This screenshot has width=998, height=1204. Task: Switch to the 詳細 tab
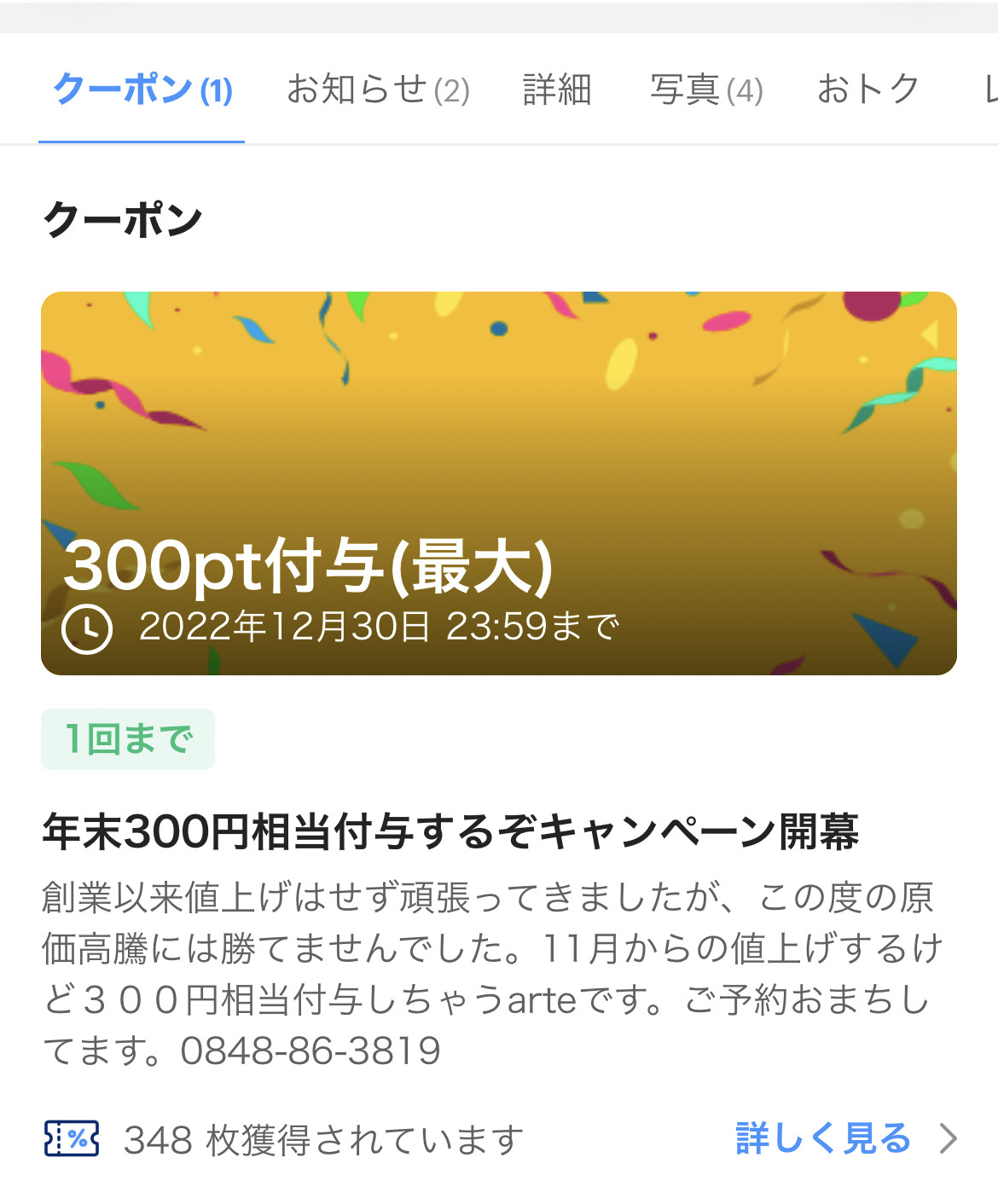[557, 90]
